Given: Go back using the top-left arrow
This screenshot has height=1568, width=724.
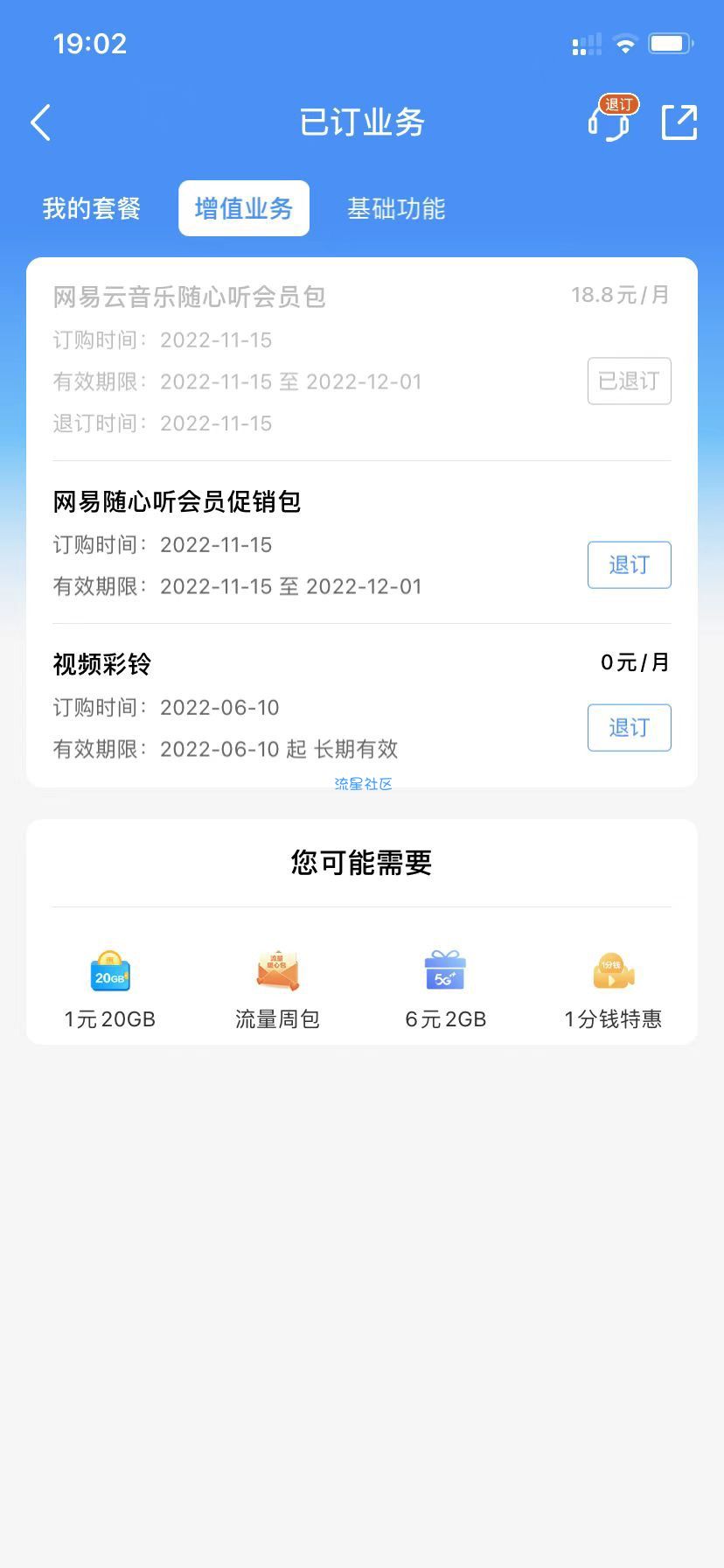Looking at the screenshot, I should [x=40, y=122].
